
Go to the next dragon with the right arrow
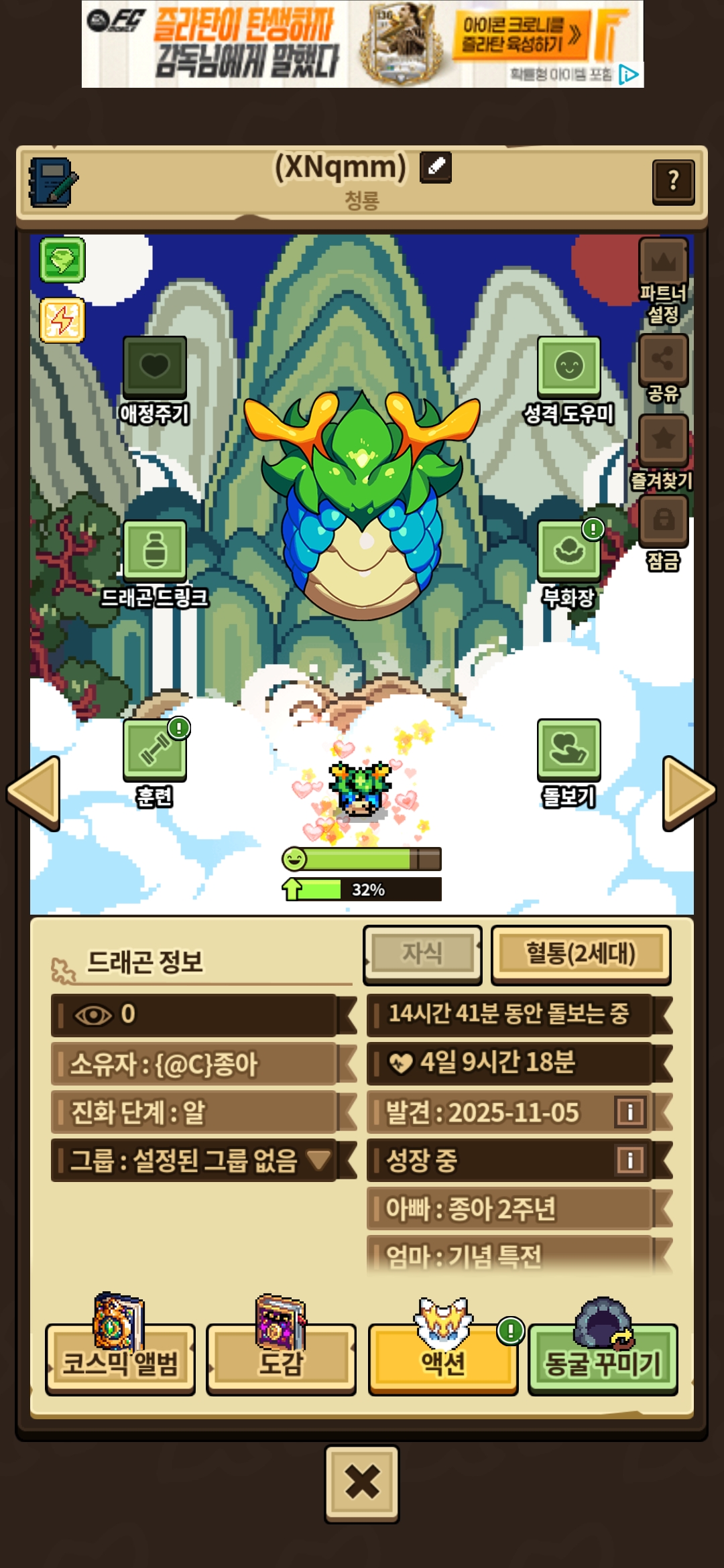689,793
